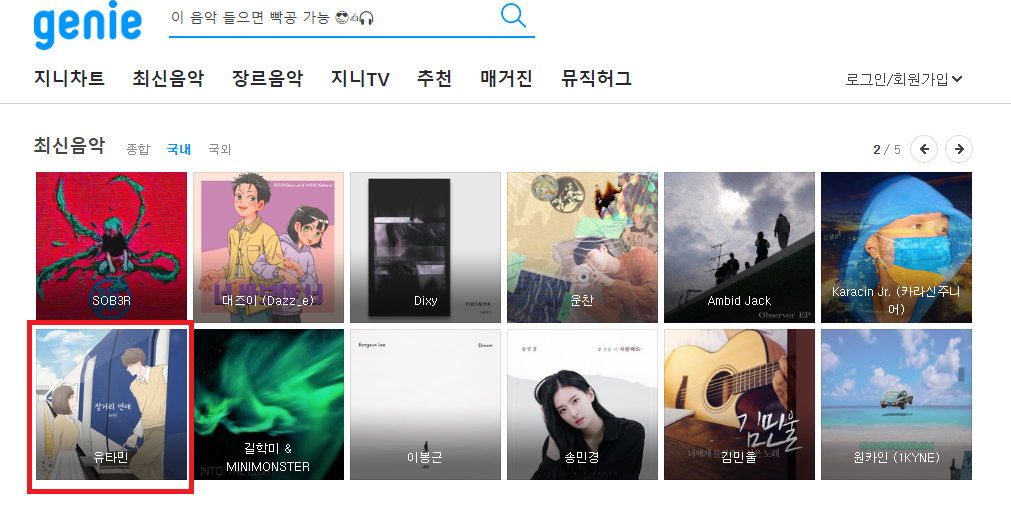Go to previous page of new music
The width and height of the screenshot is (1011, 507).
pyautogui.click(x=924, y=149)
